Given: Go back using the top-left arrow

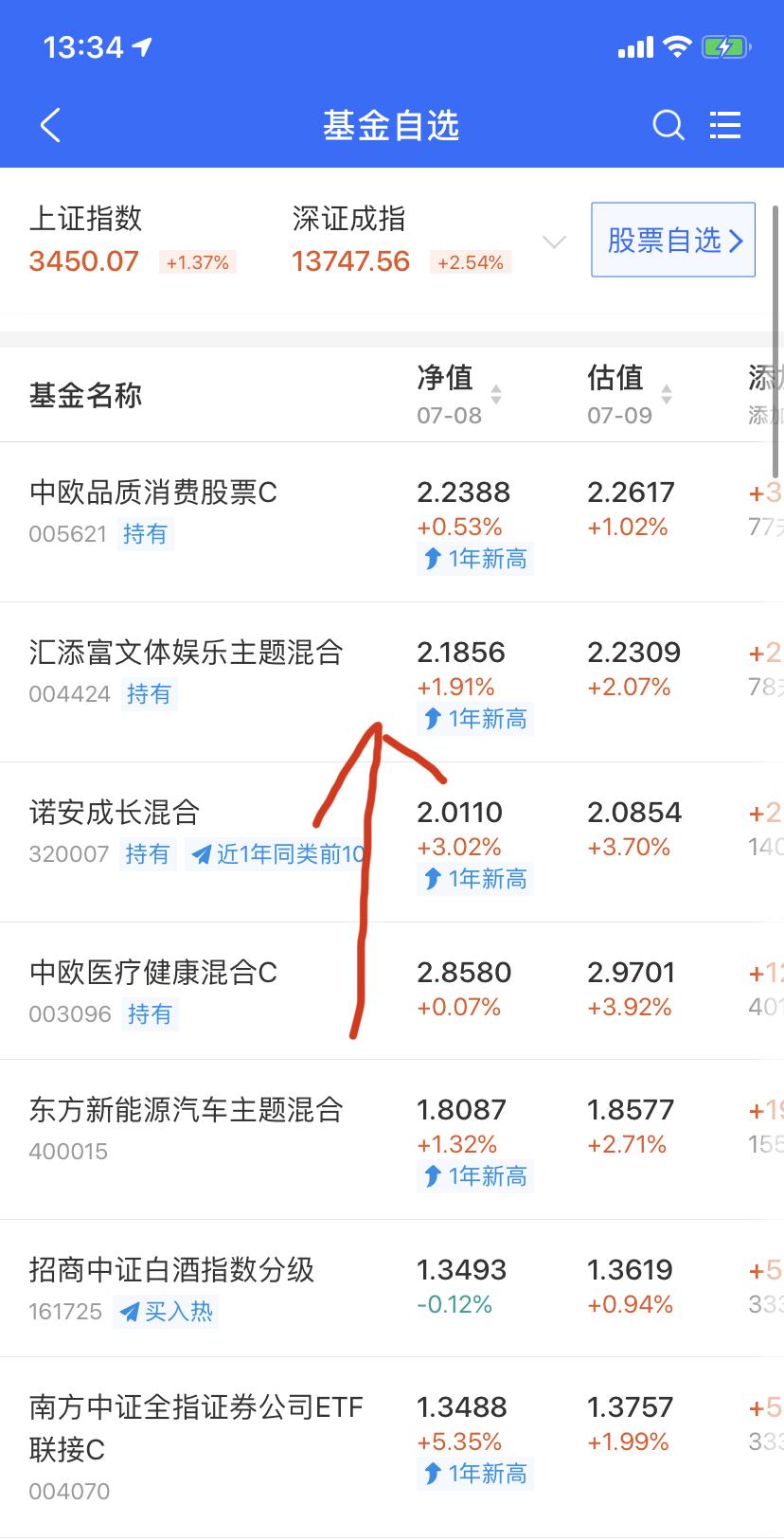Looking at the screenshot, I should 51,125.
